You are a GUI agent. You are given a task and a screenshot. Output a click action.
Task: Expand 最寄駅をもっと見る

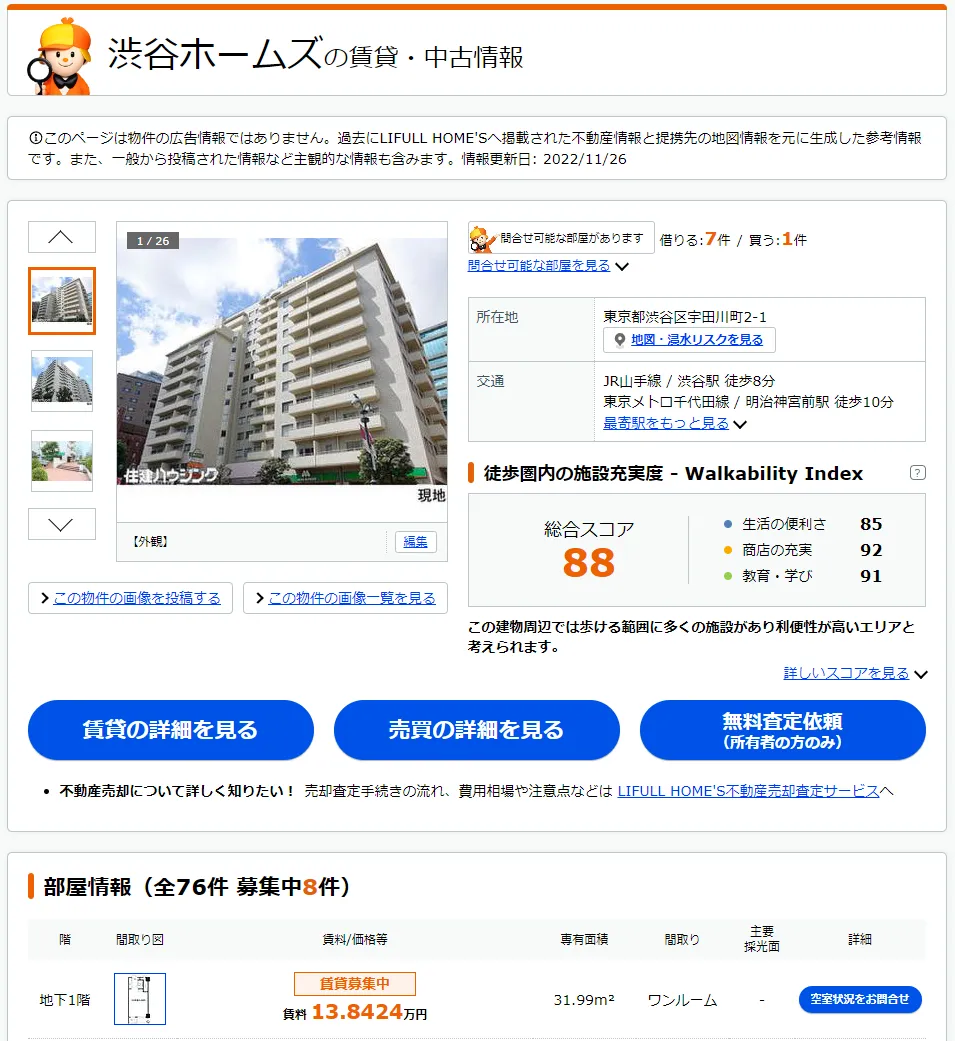667,424
